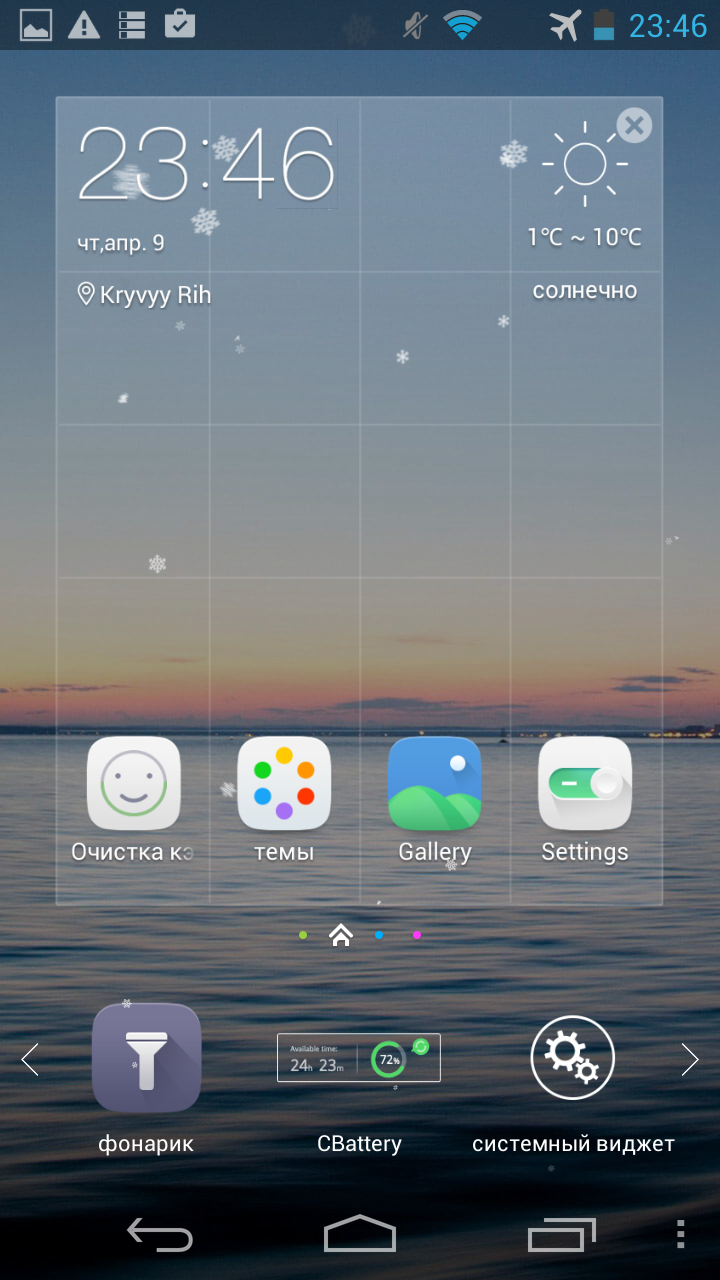Open the темы app
720x1280 pixels.
click(284, 800)
